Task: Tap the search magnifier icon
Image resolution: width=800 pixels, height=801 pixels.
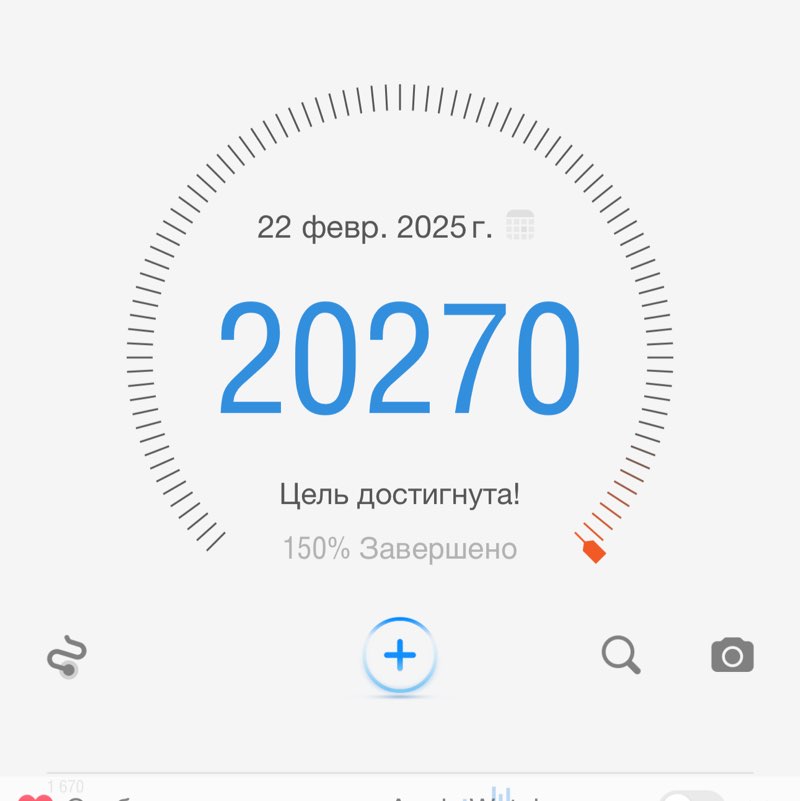Action: [x=621, y=655]
